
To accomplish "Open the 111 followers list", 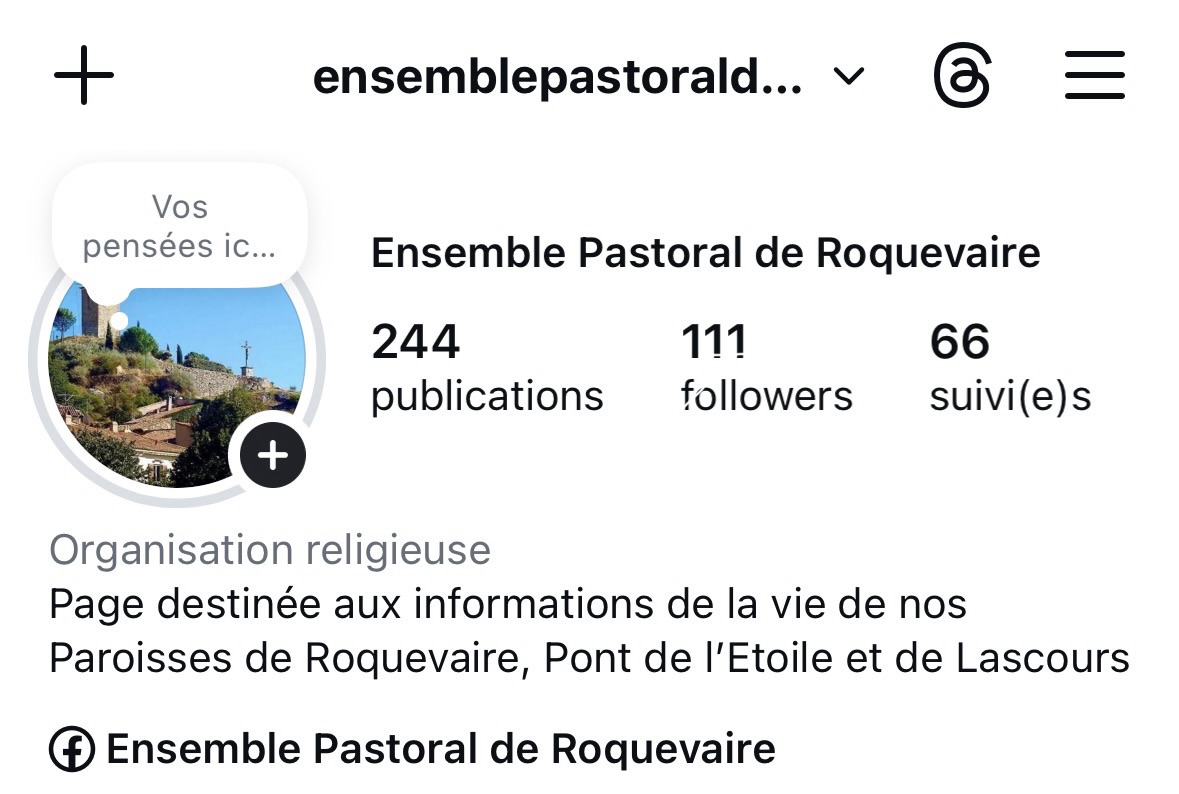I will tap(766, 367).
